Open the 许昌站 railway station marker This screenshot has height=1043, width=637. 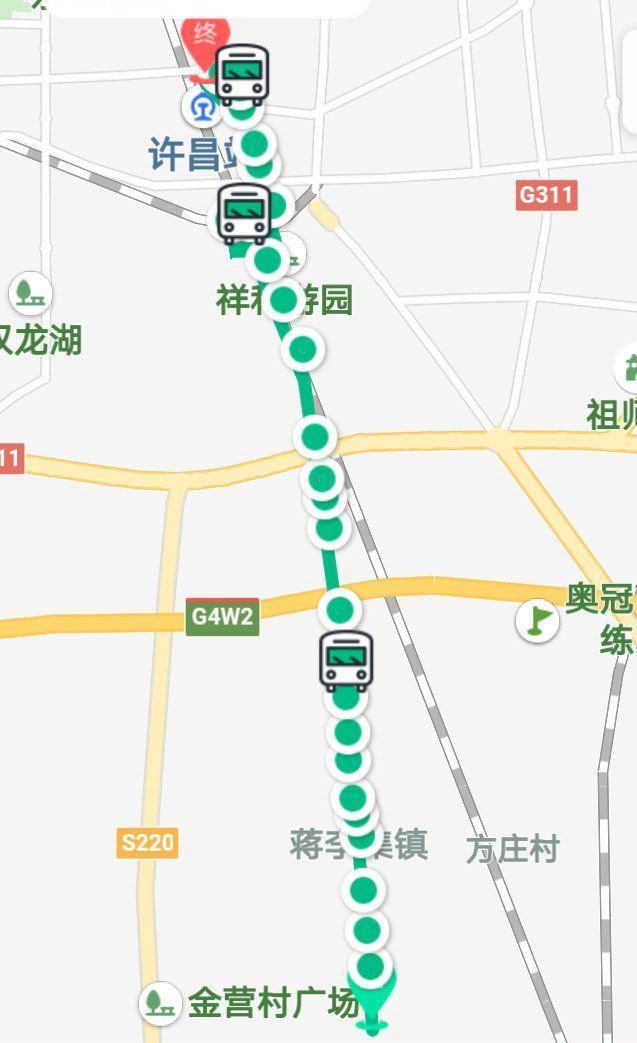tap(200, 107)
